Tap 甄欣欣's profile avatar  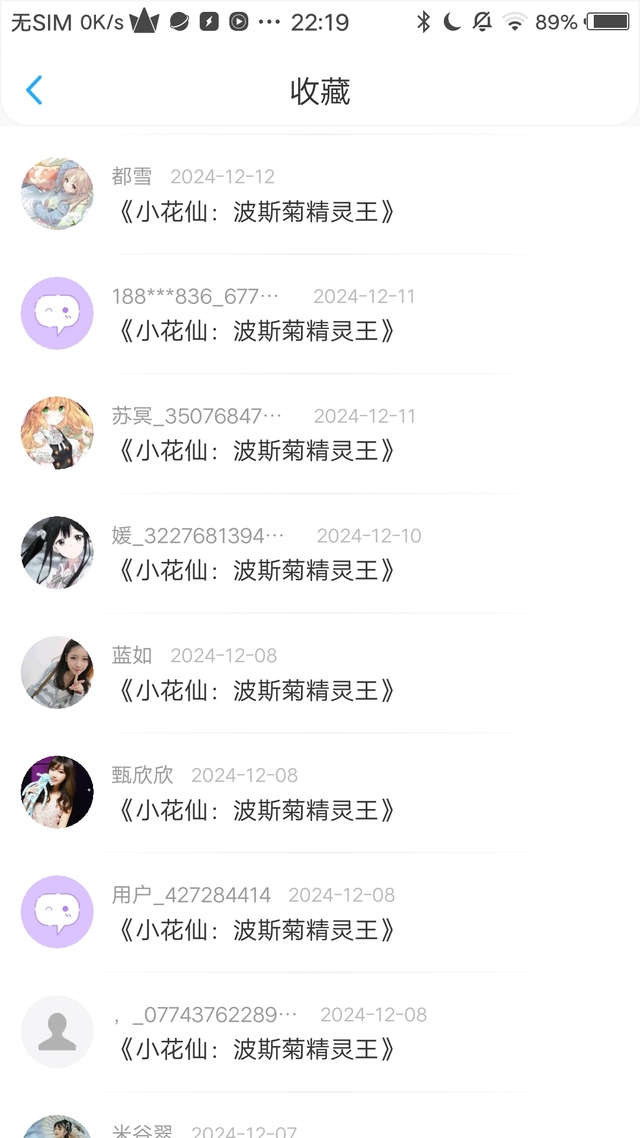pos(57,792)
